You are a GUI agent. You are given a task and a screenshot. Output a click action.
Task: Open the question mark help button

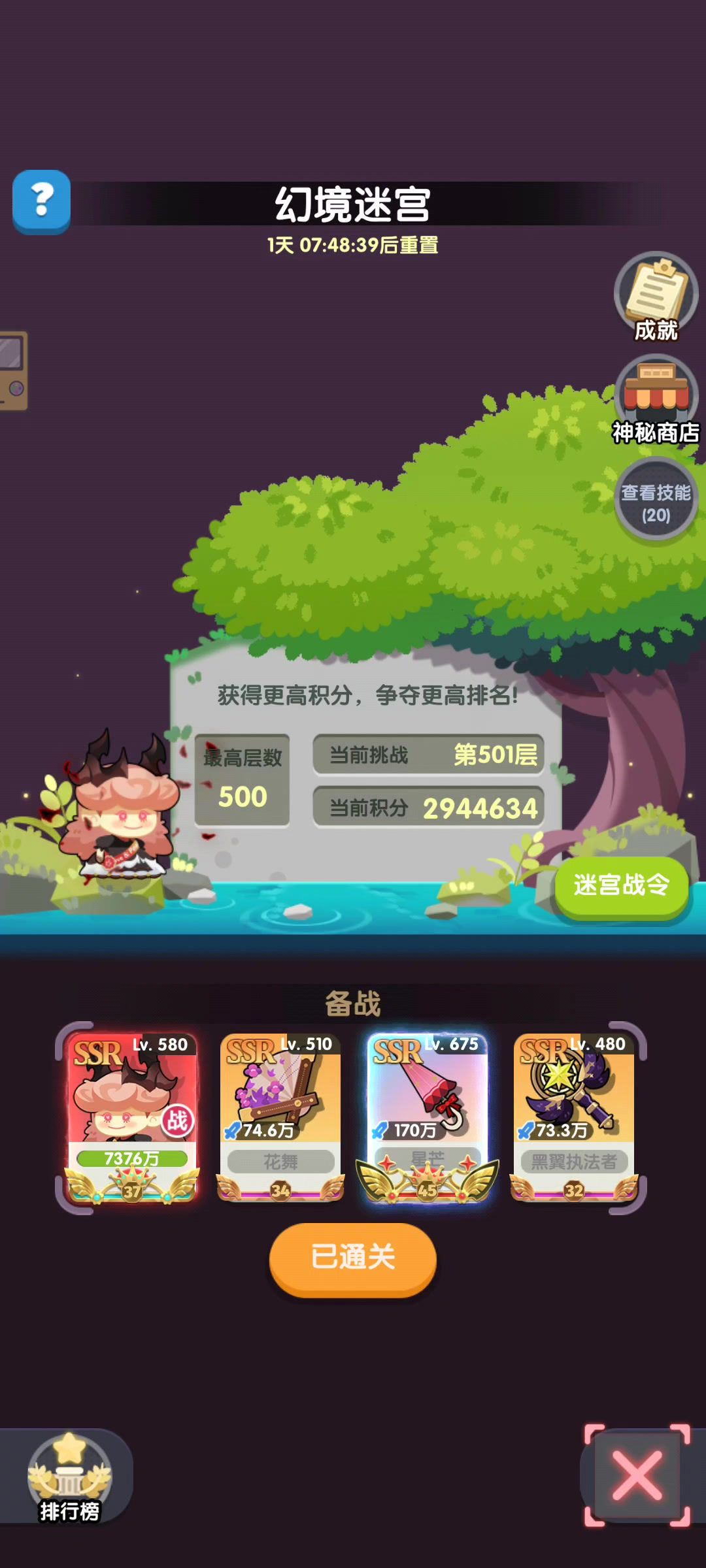pos(41,201)
